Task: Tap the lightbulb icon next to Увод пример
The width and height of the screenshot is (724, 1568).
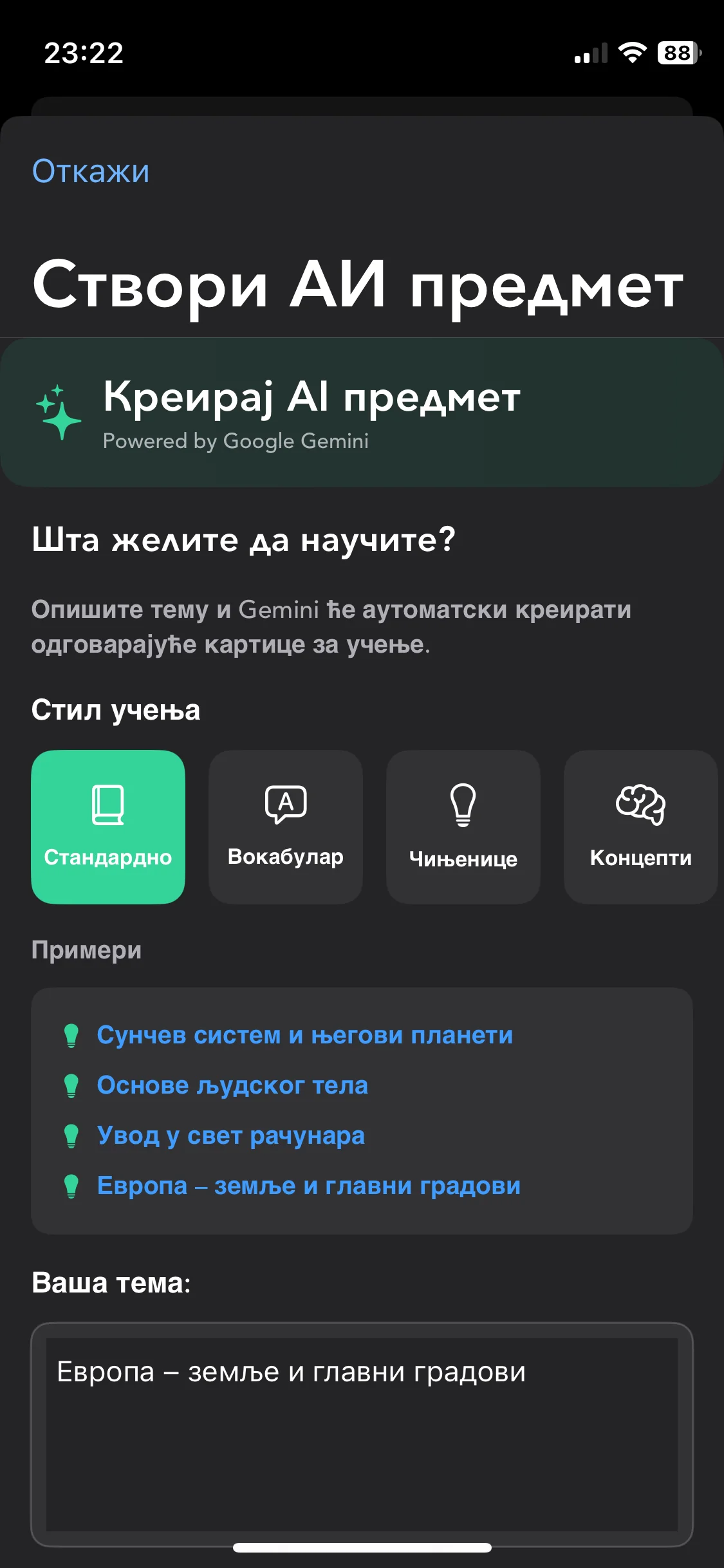Action: [x=73, y=1135]
